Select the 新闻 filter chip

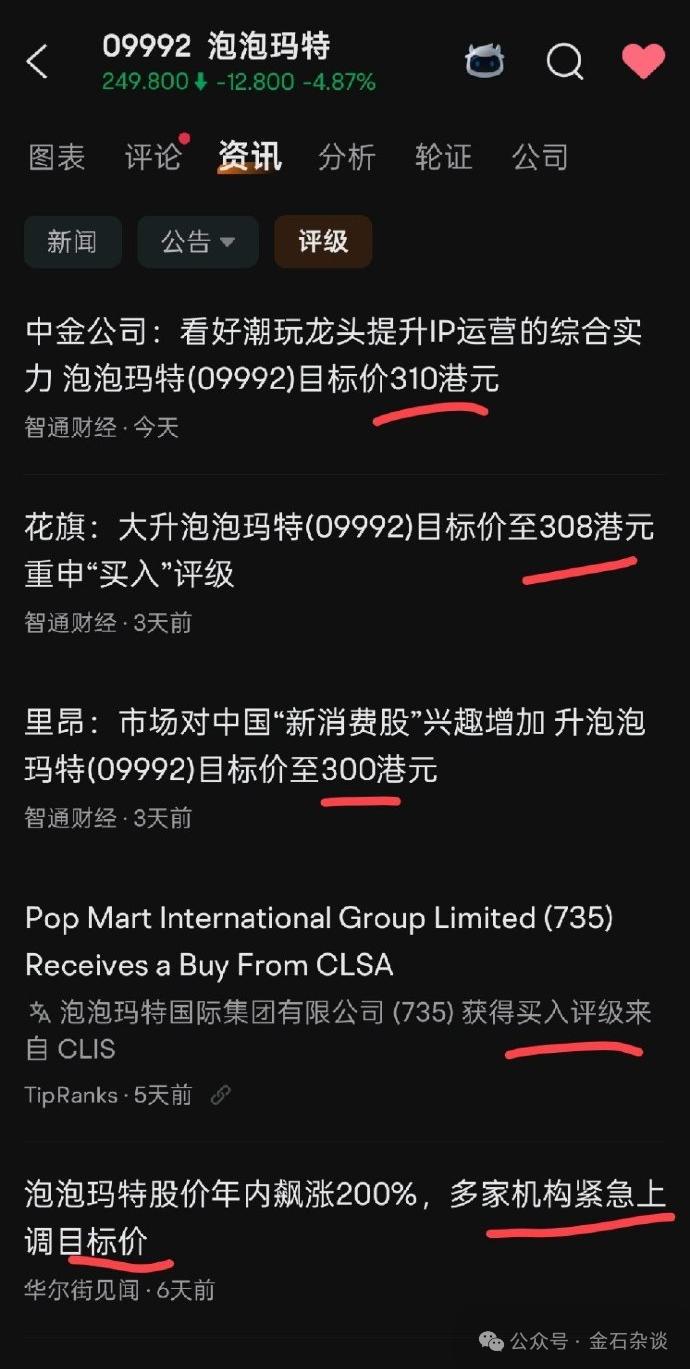(x=72, y=242)
